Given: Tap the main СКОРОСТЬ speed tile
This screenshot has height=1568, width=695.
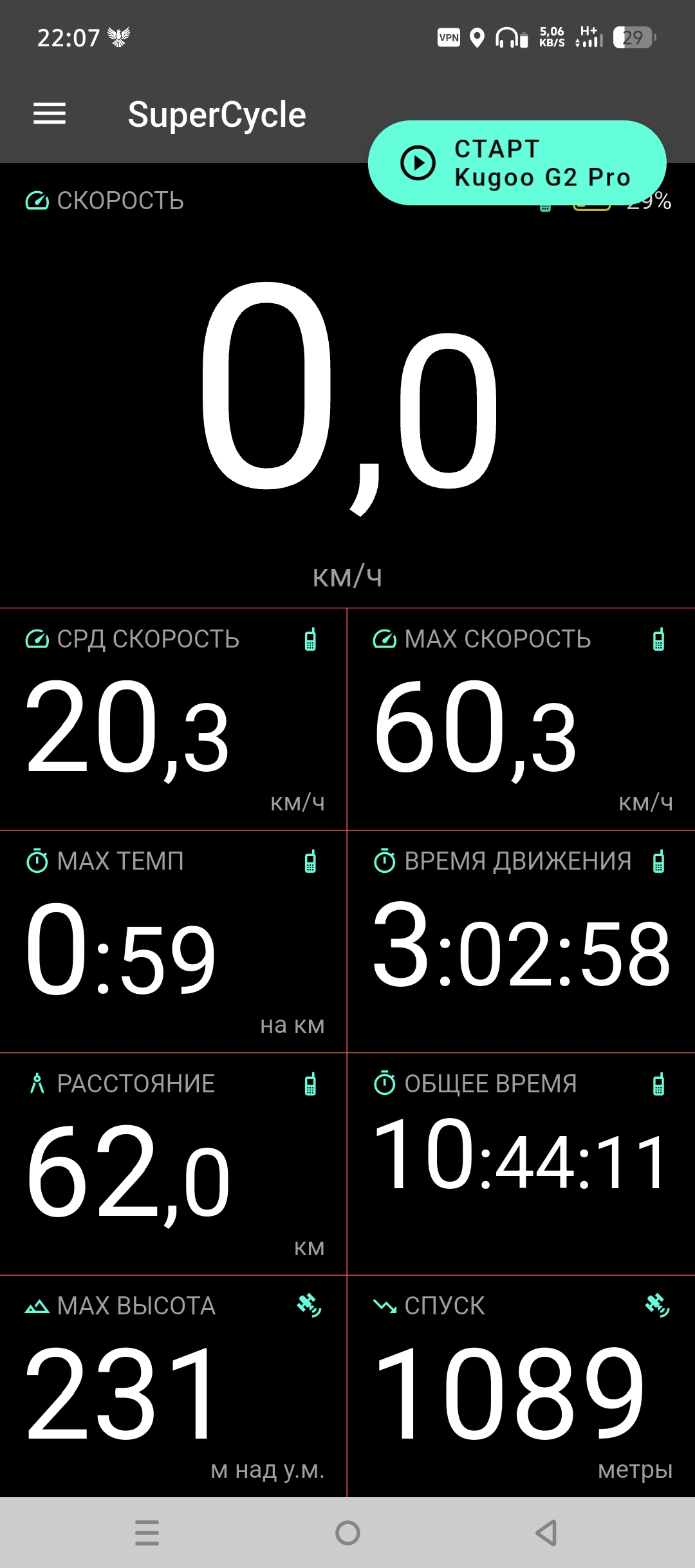Looking at the screenshot, I should [x=347, y=399].
